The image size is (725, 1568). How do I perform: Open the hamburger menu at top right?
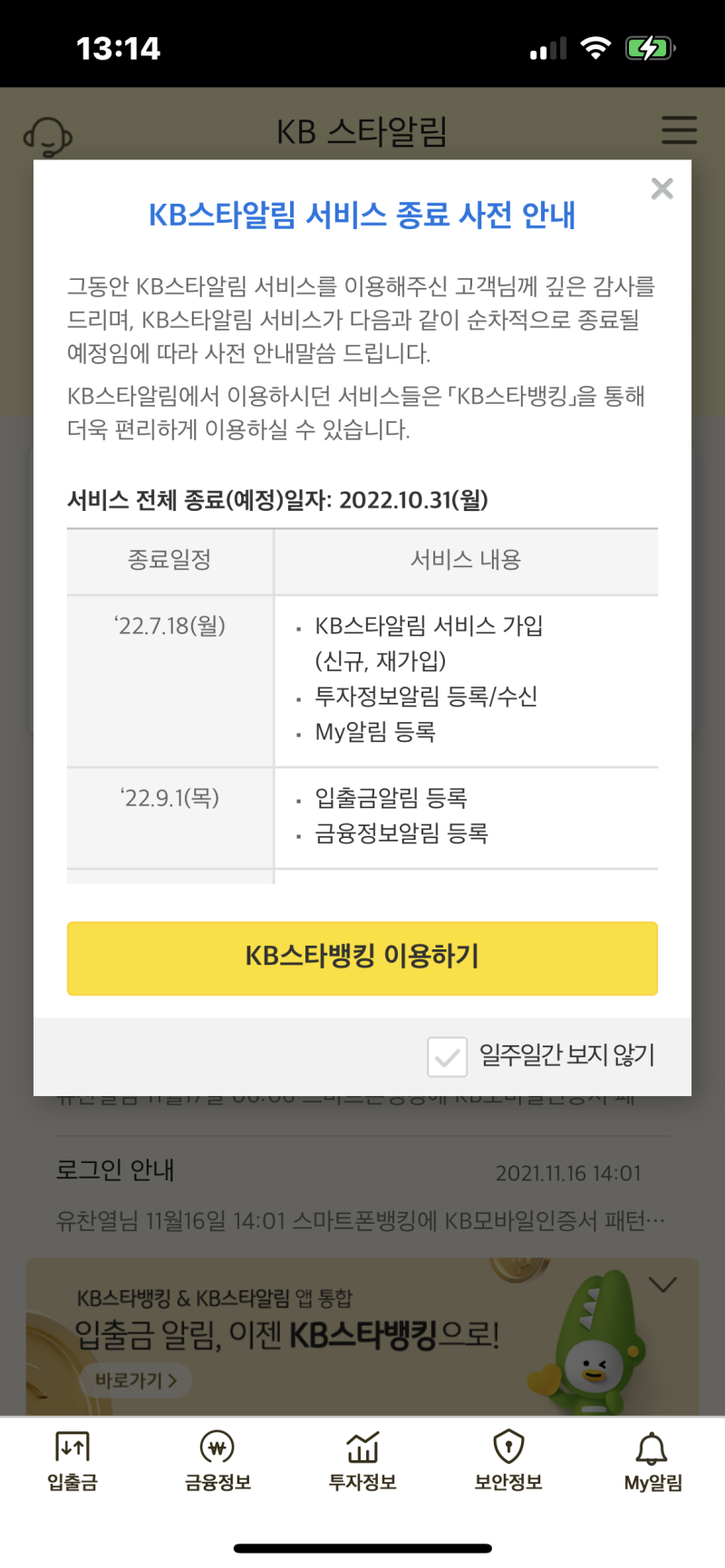pyautogui.click(x=678, y=131)
